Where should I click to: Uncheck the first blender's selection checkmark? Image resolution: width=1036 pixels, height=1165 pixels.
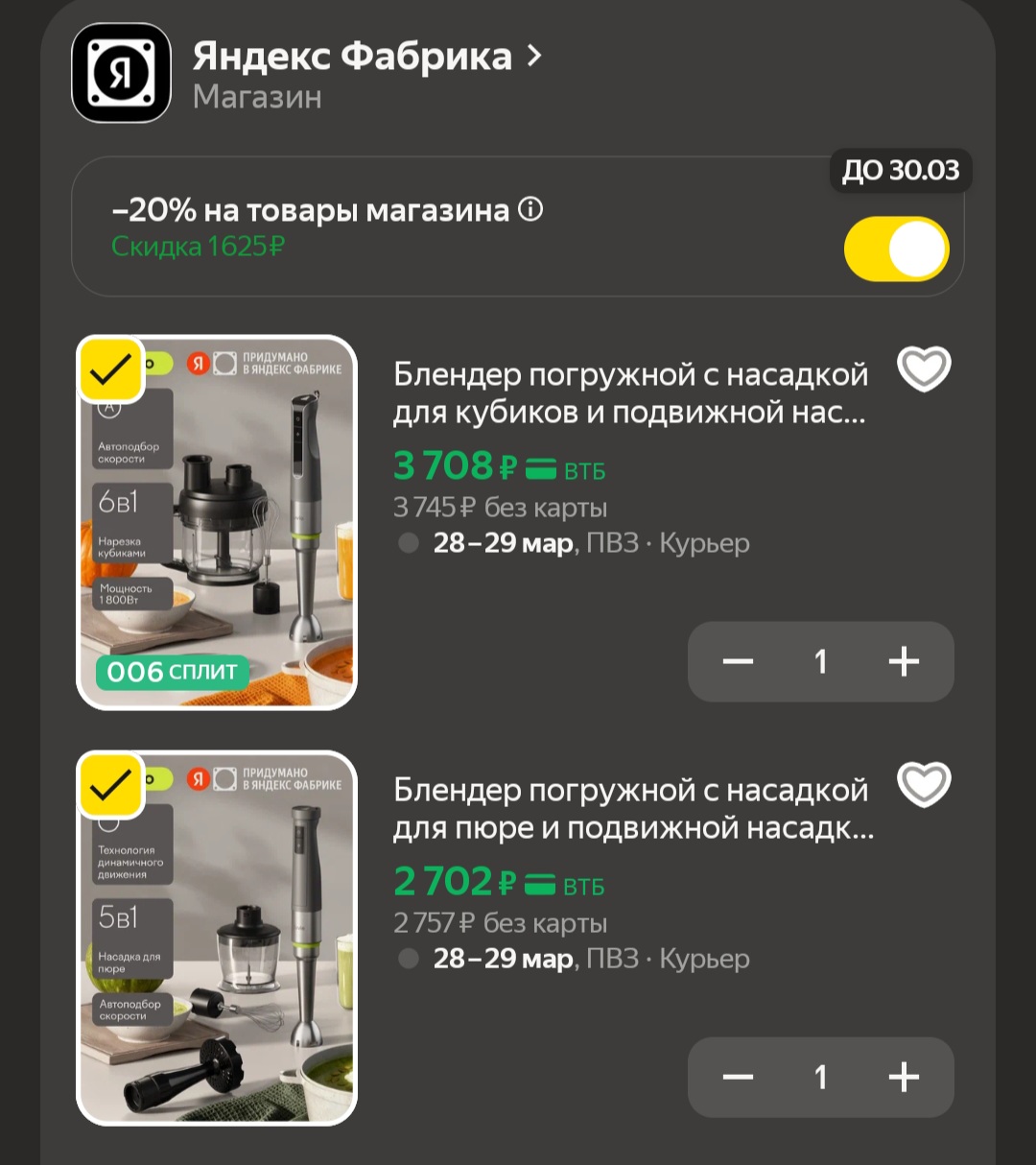tap(112, 369)
